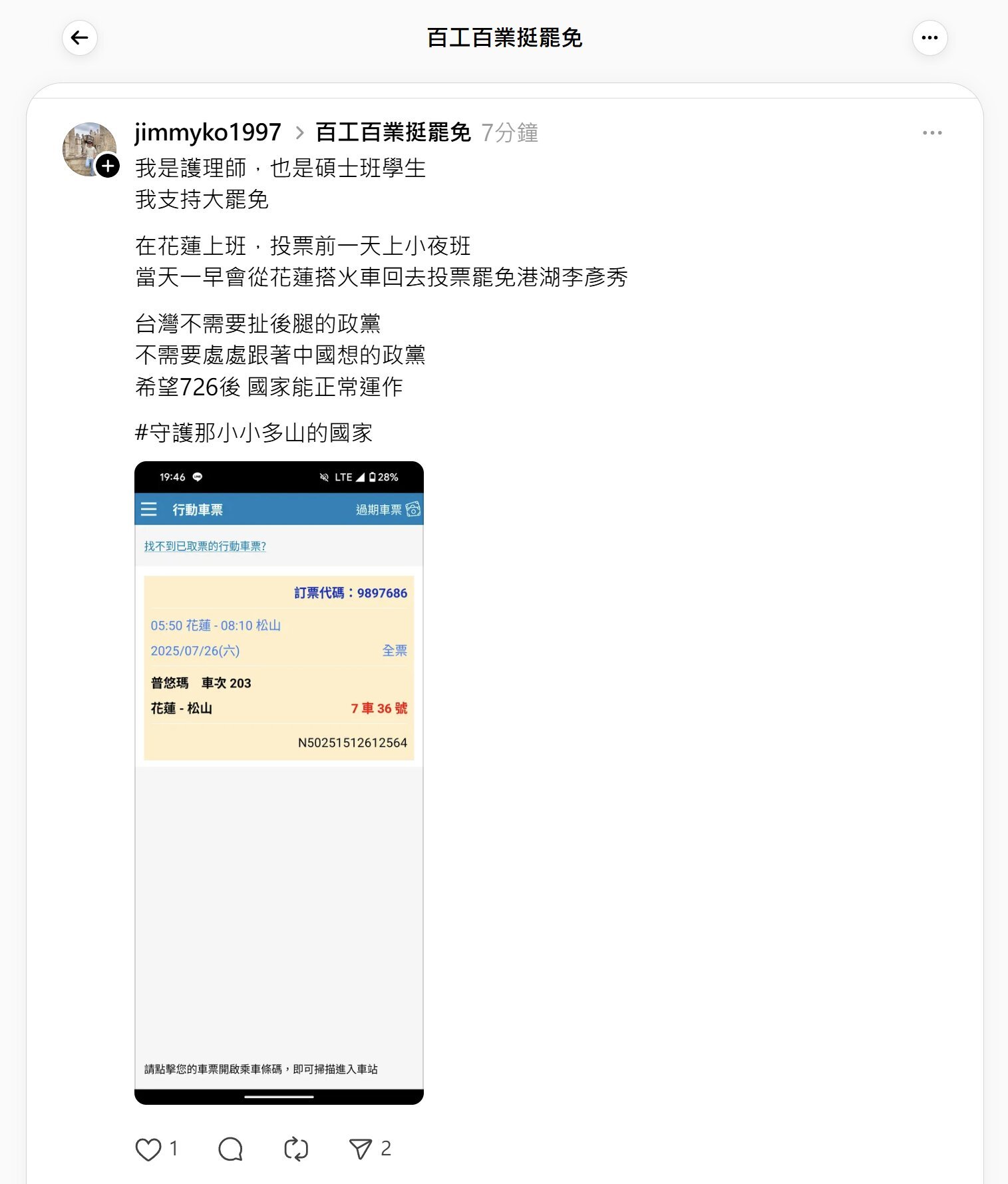Open the hashtag #守護那小小多山的國家
Viewport: 1008px width, 1184px height.
coord(253,433)
